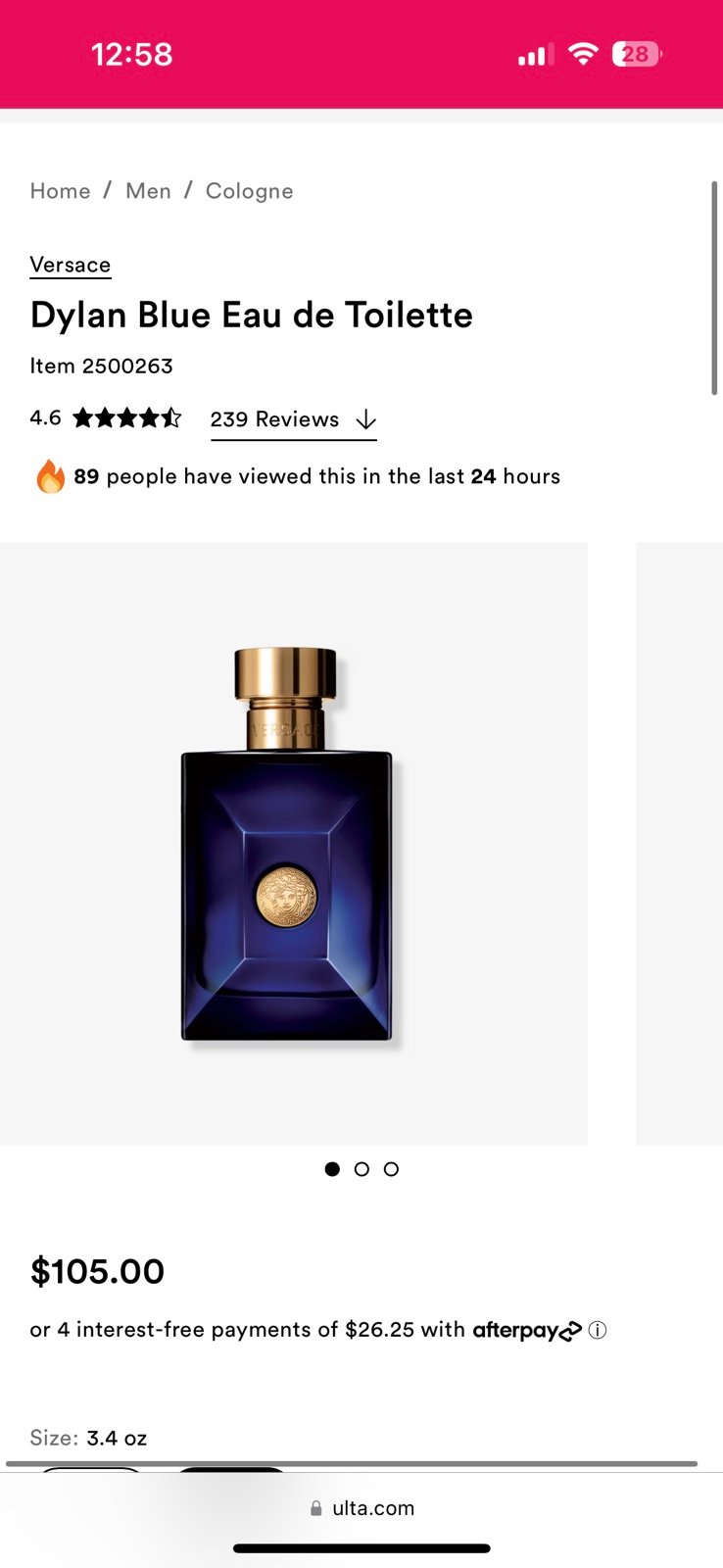This screenshot has width=723, height=1568.
Task: Go to the Home breadcrumb
Action: [60, 191]
